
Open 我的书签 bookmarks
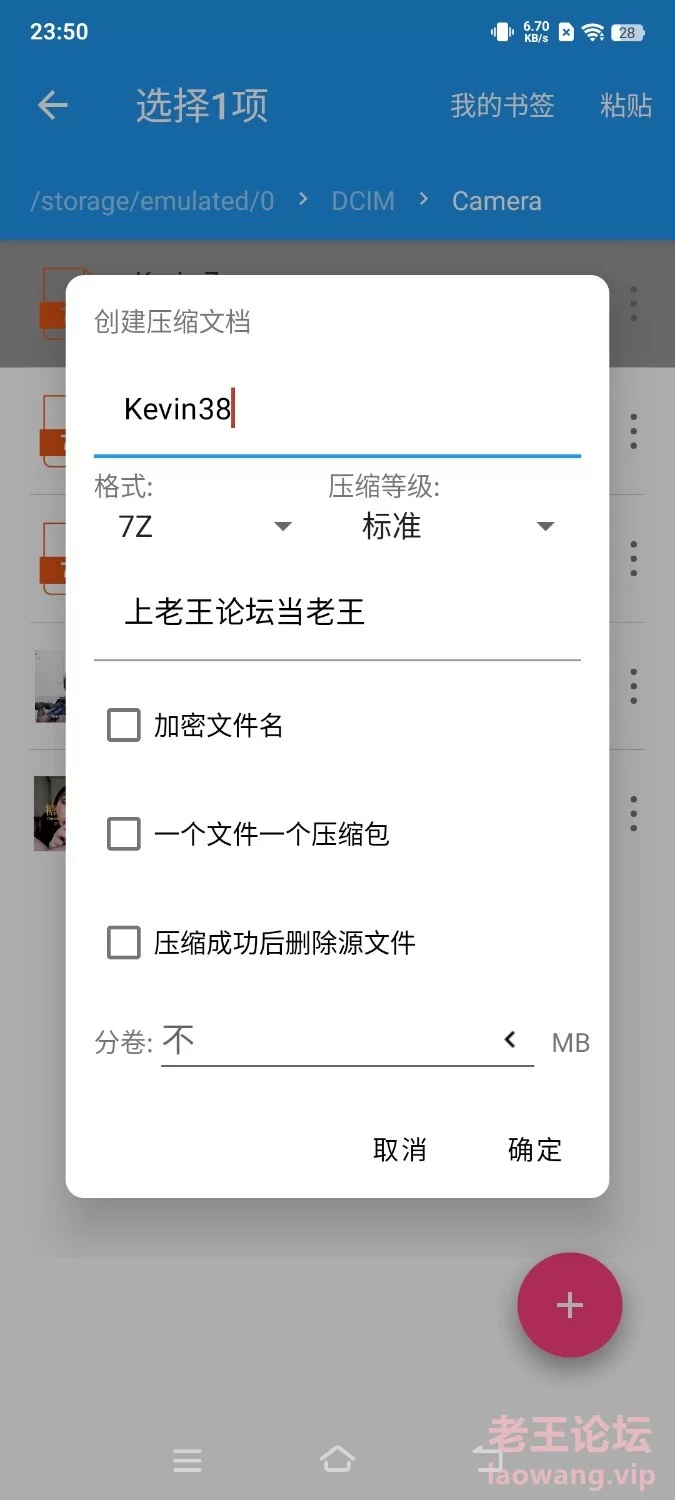coord(502,105)
